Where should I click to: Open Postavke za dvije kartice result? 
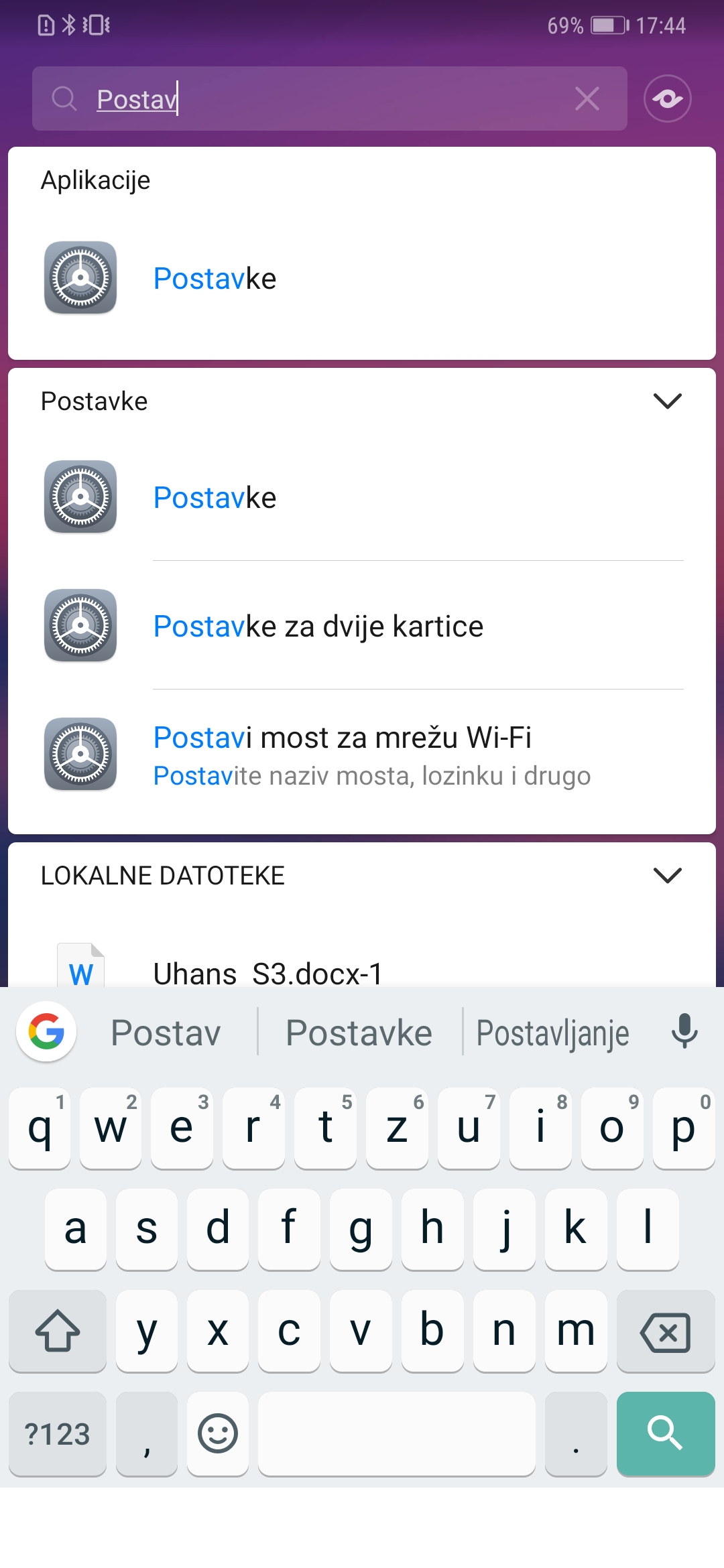click(362, 626)
